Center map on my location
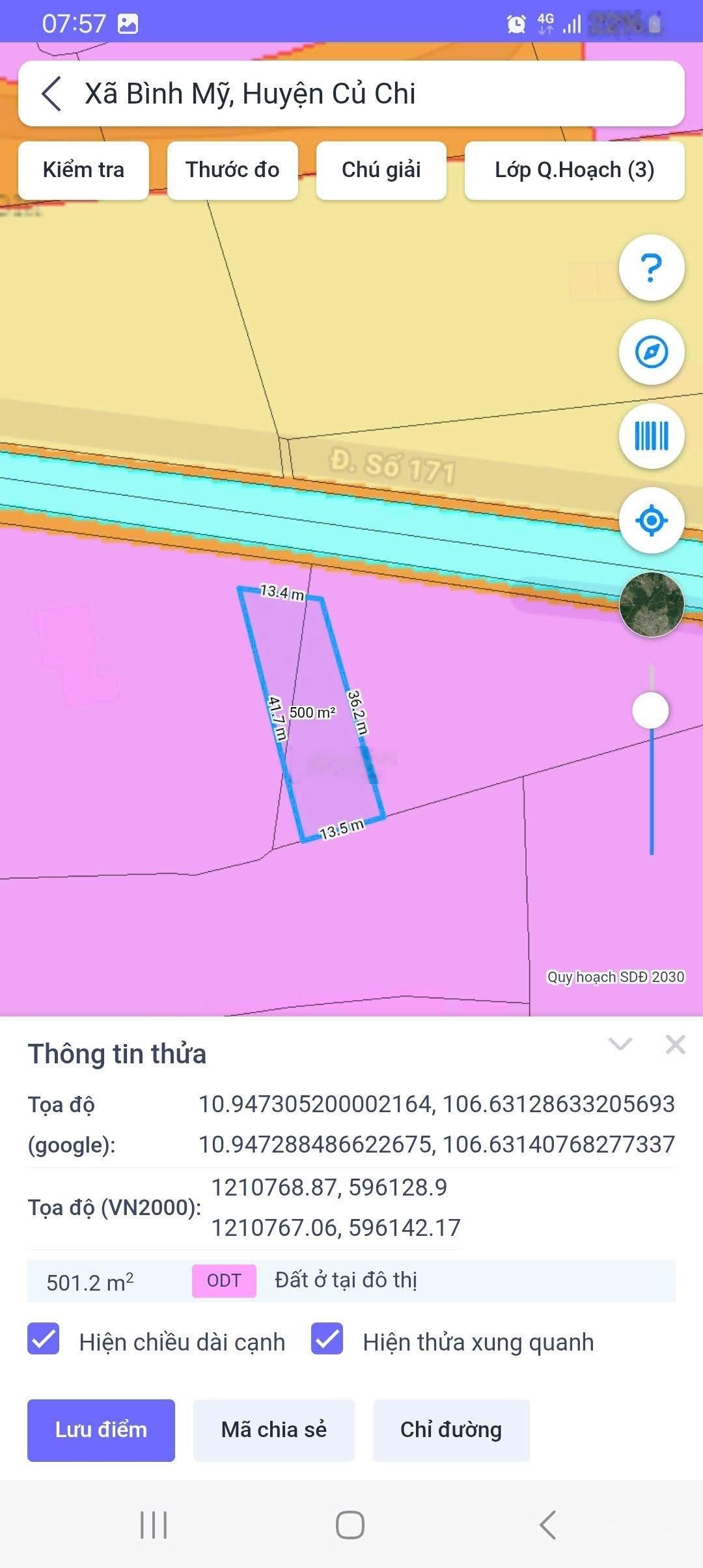This screenshot has width=703, height=1568. 651,520
